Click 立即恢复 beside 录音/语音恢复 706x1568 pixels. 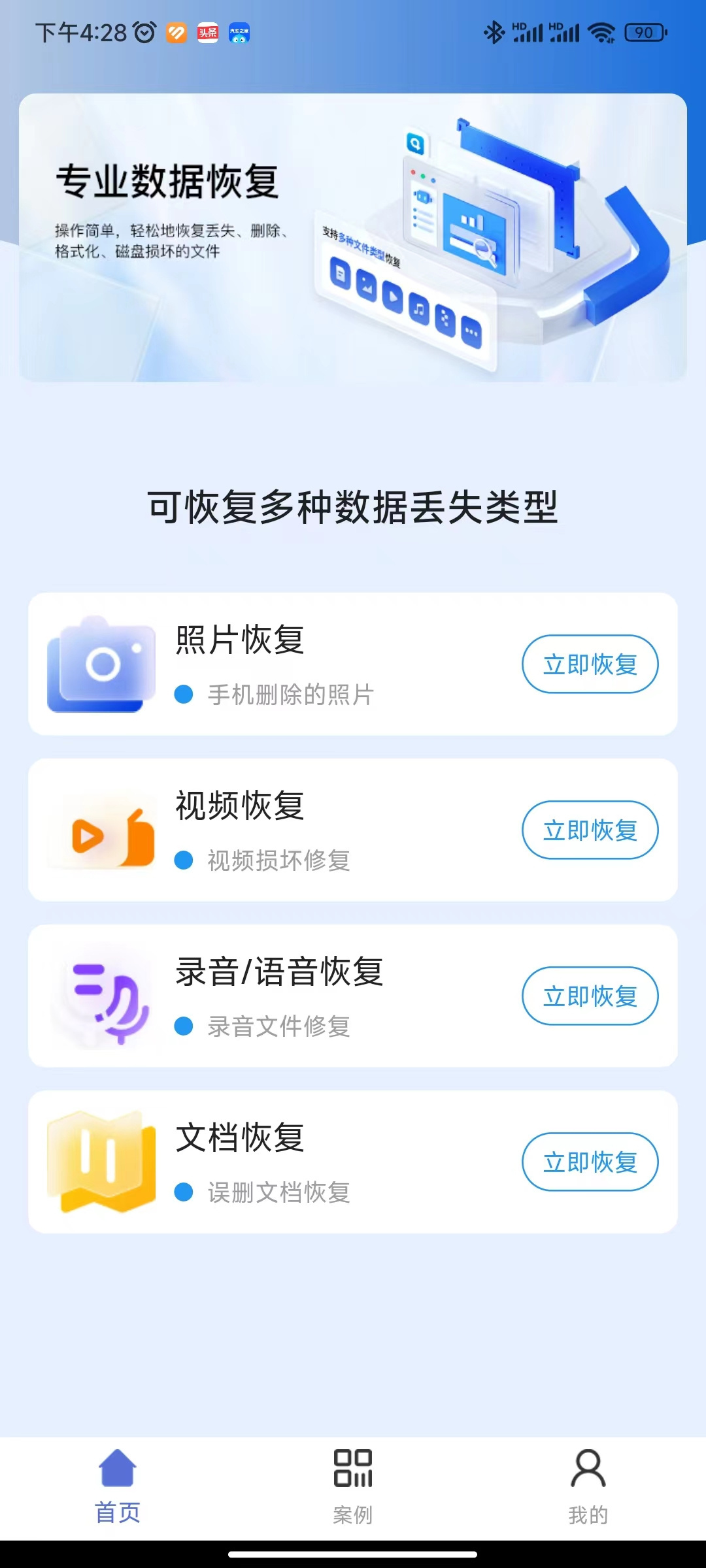point(590,996)
